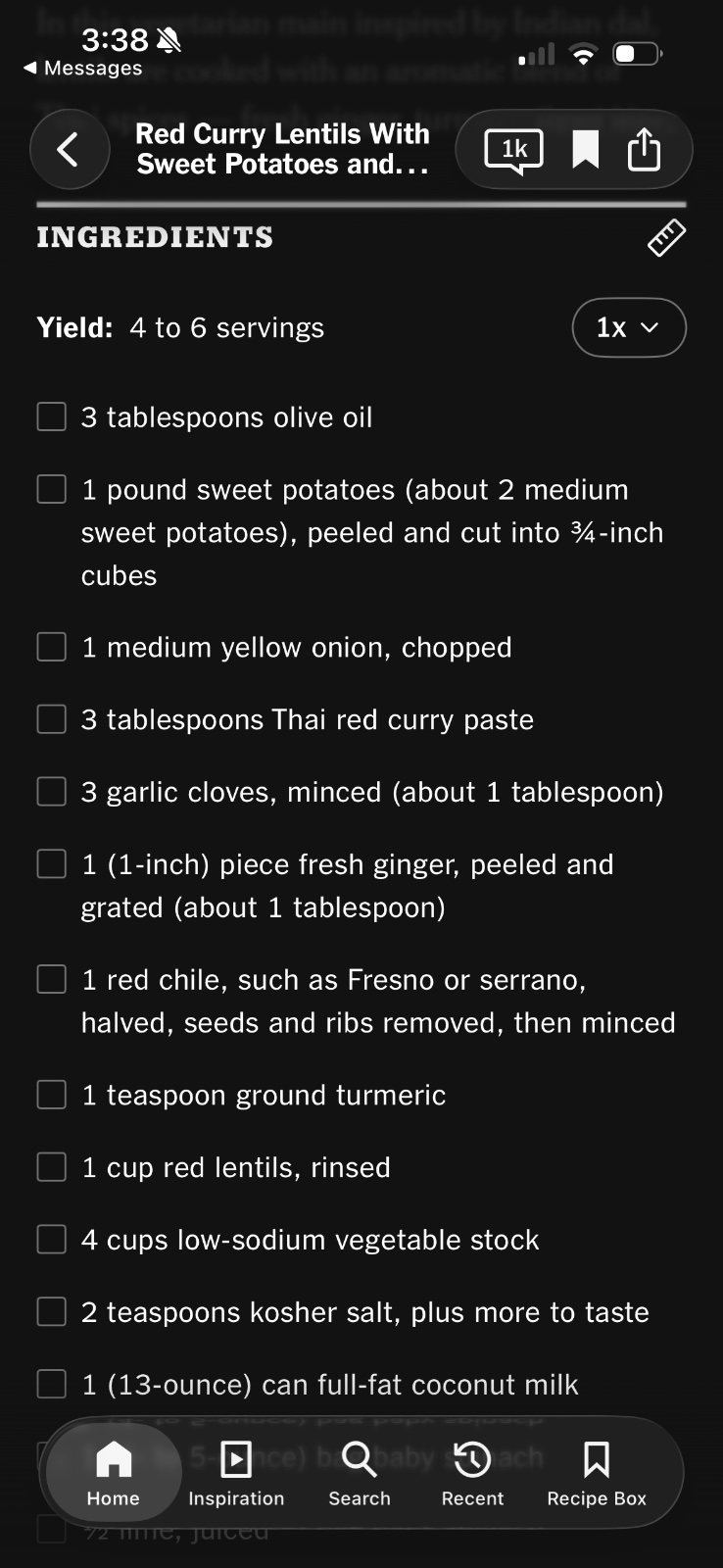Image resolution: width=723 pixels, height=1568 pixels.
Task: Tick the Thai red curry paste checkbox
Action: 52,719
